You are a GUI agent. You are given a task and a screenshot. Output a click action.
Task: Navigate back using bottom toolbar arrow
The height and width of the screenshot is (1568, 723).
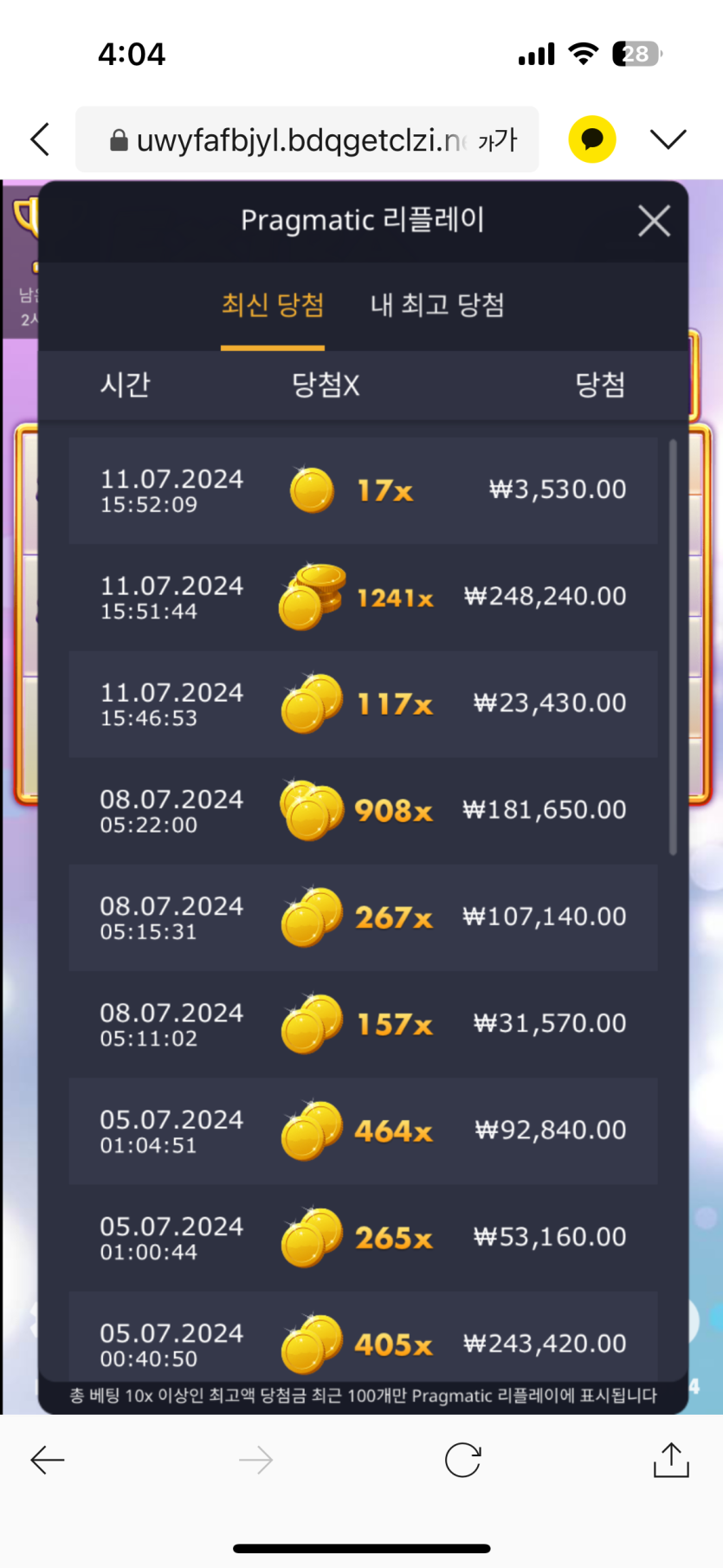tap(48, 1460)
